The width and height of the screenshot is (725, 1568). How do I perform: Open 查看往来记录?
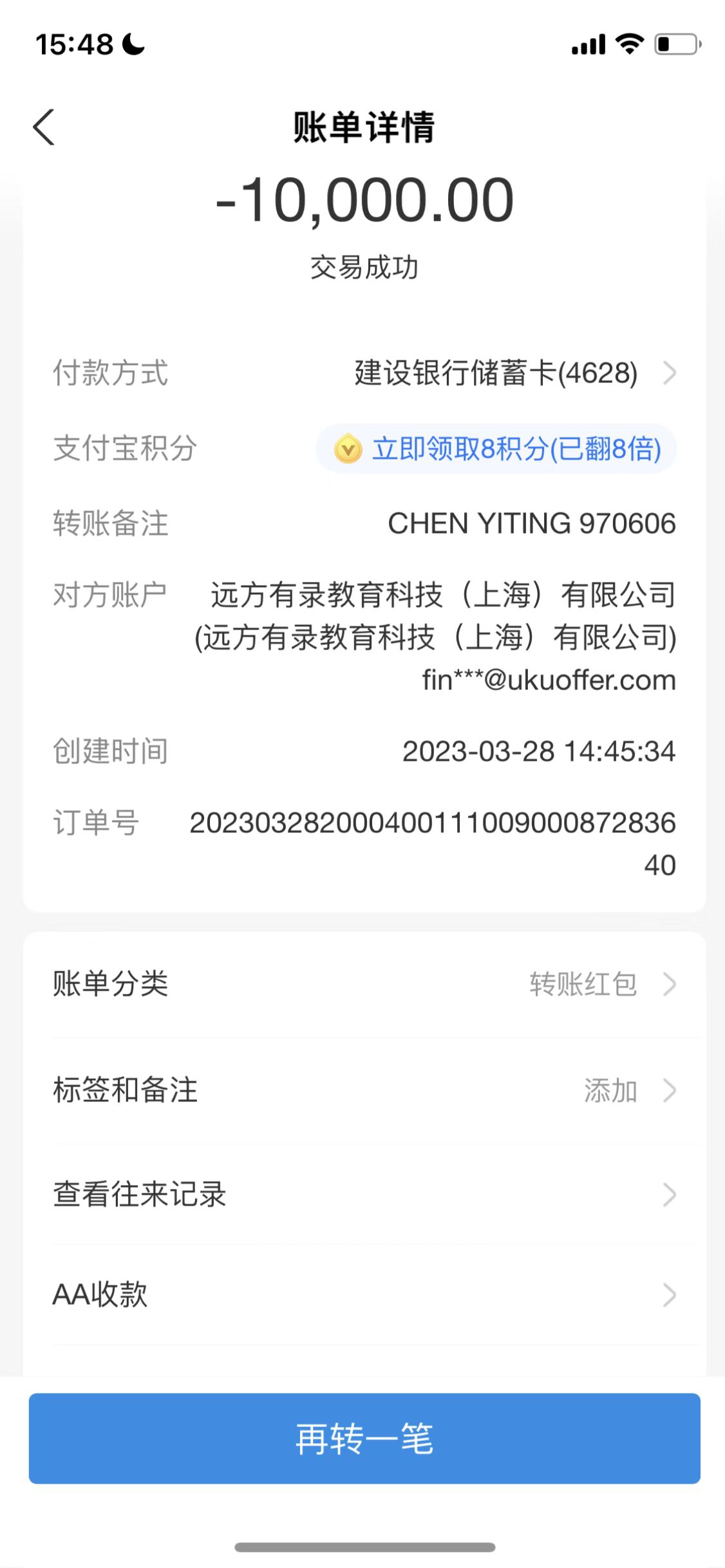click(x=364, y=1194)
